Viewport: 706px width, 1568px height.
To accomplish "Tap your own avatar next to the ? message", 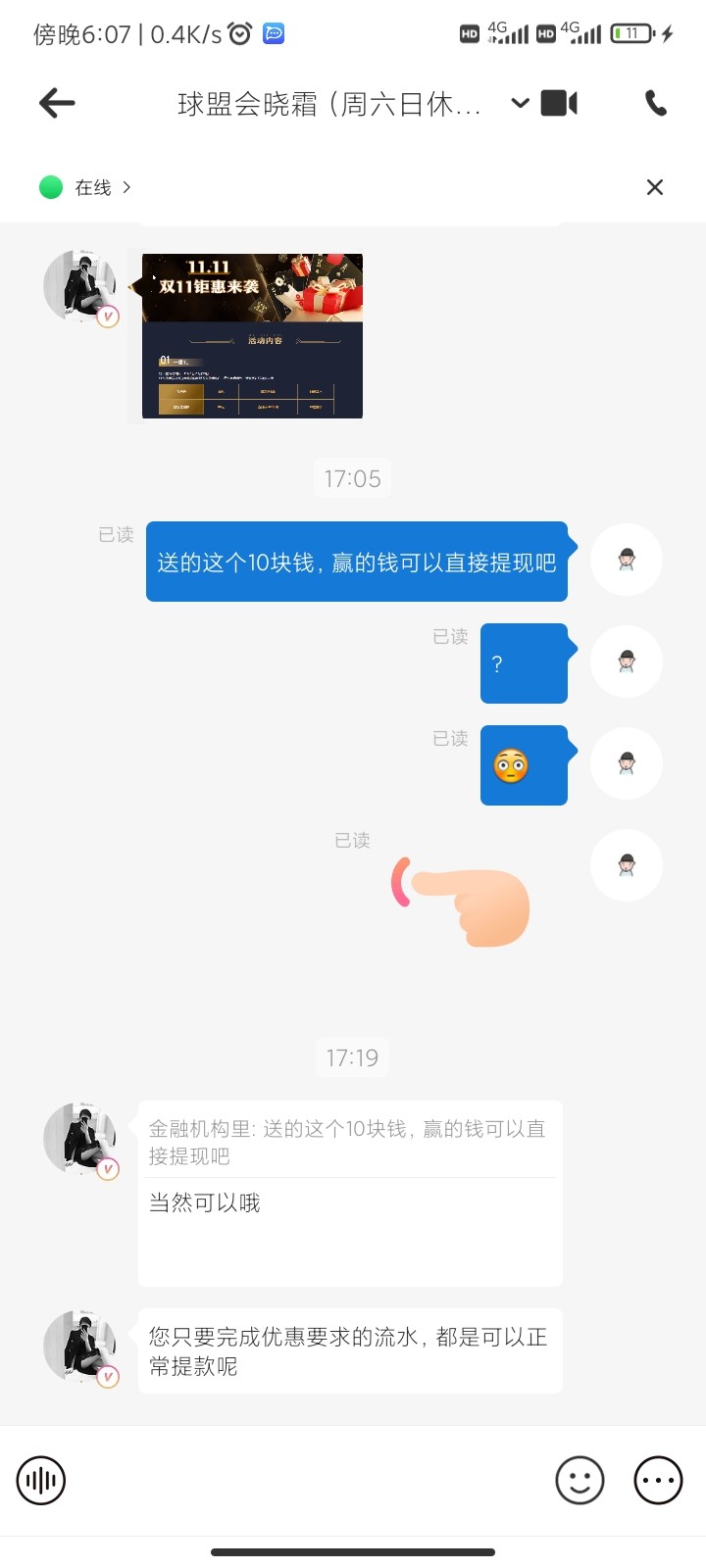I will point(626,661).
